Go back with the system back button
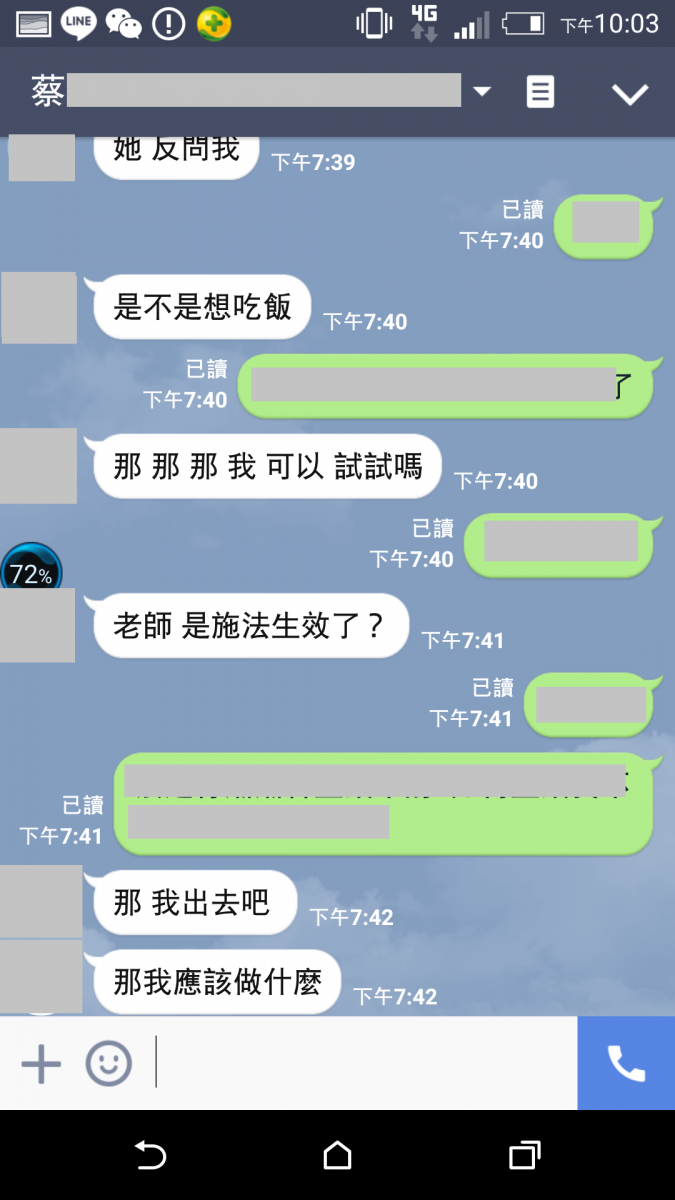Screen dimensions: 675x1200 click(150, 1156)
